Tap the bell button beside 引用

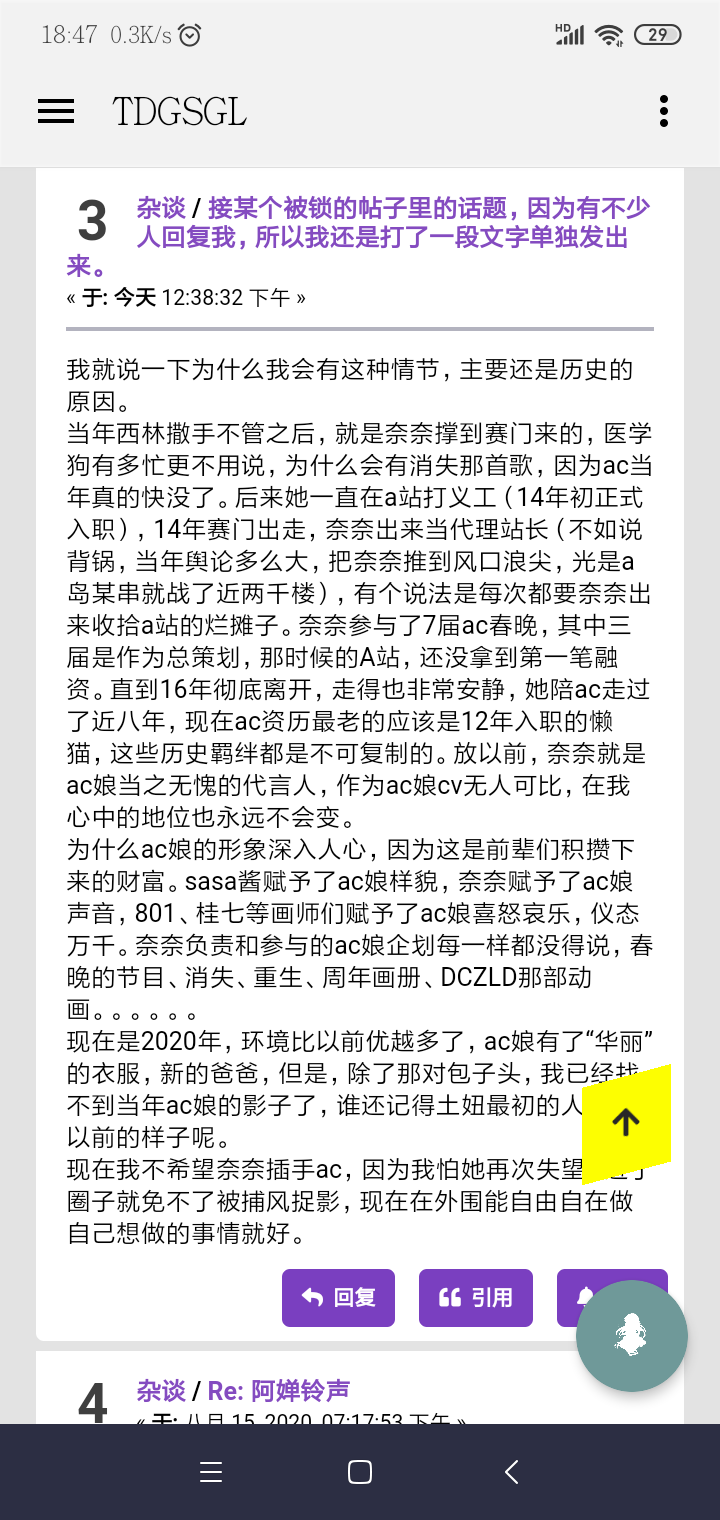pyautogui.click(x=574, y=1298)
